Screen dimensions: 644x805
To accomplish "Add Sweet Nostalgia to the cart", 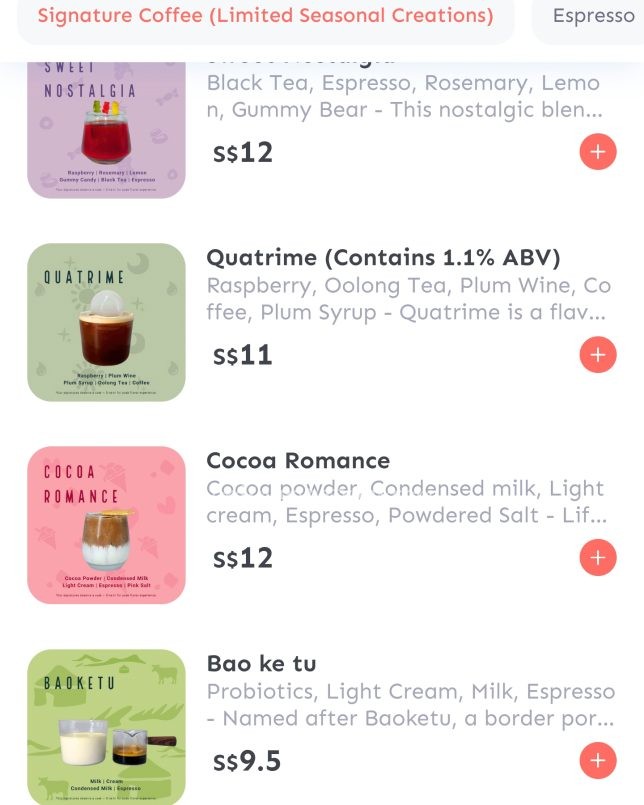I will 598,152.
